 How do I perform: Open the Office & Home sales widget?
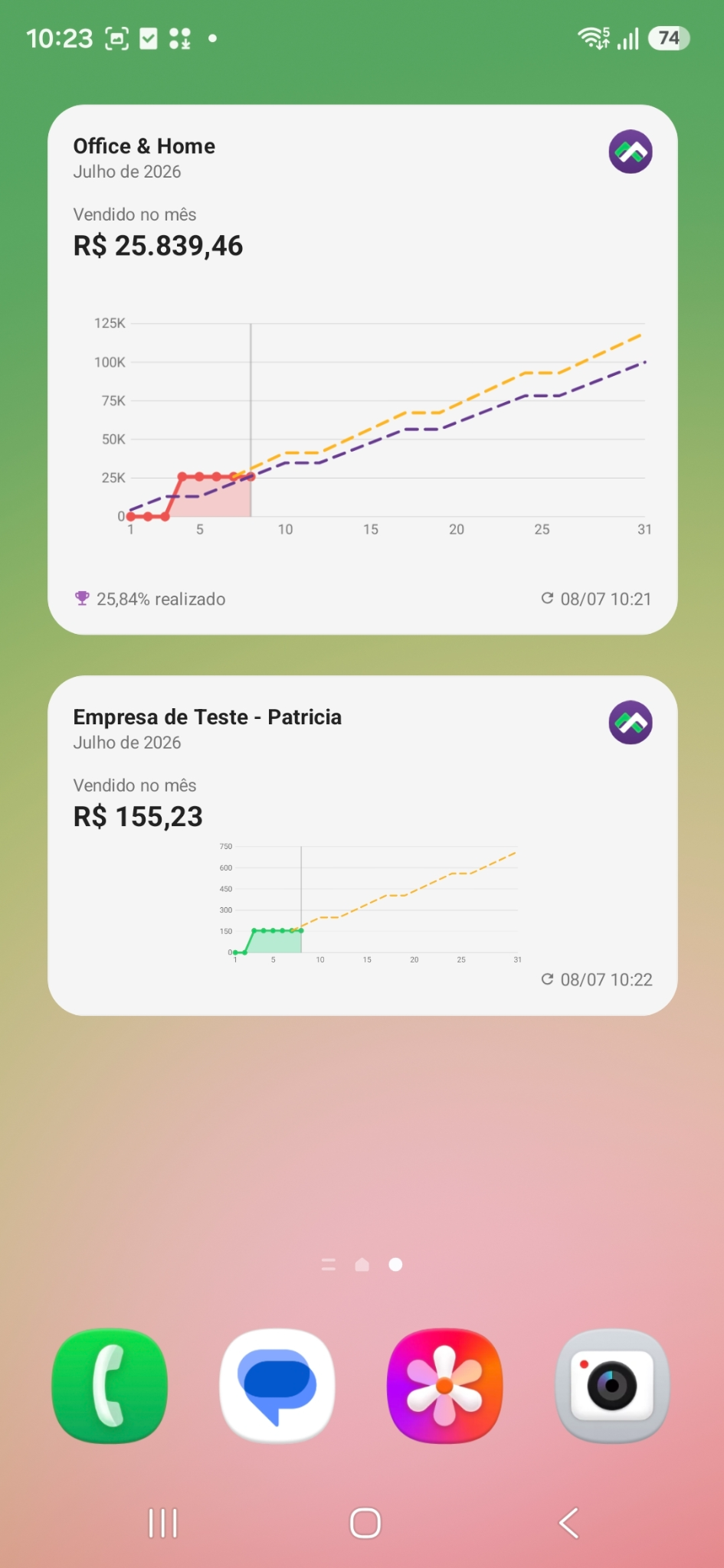[x=362, y=370]
